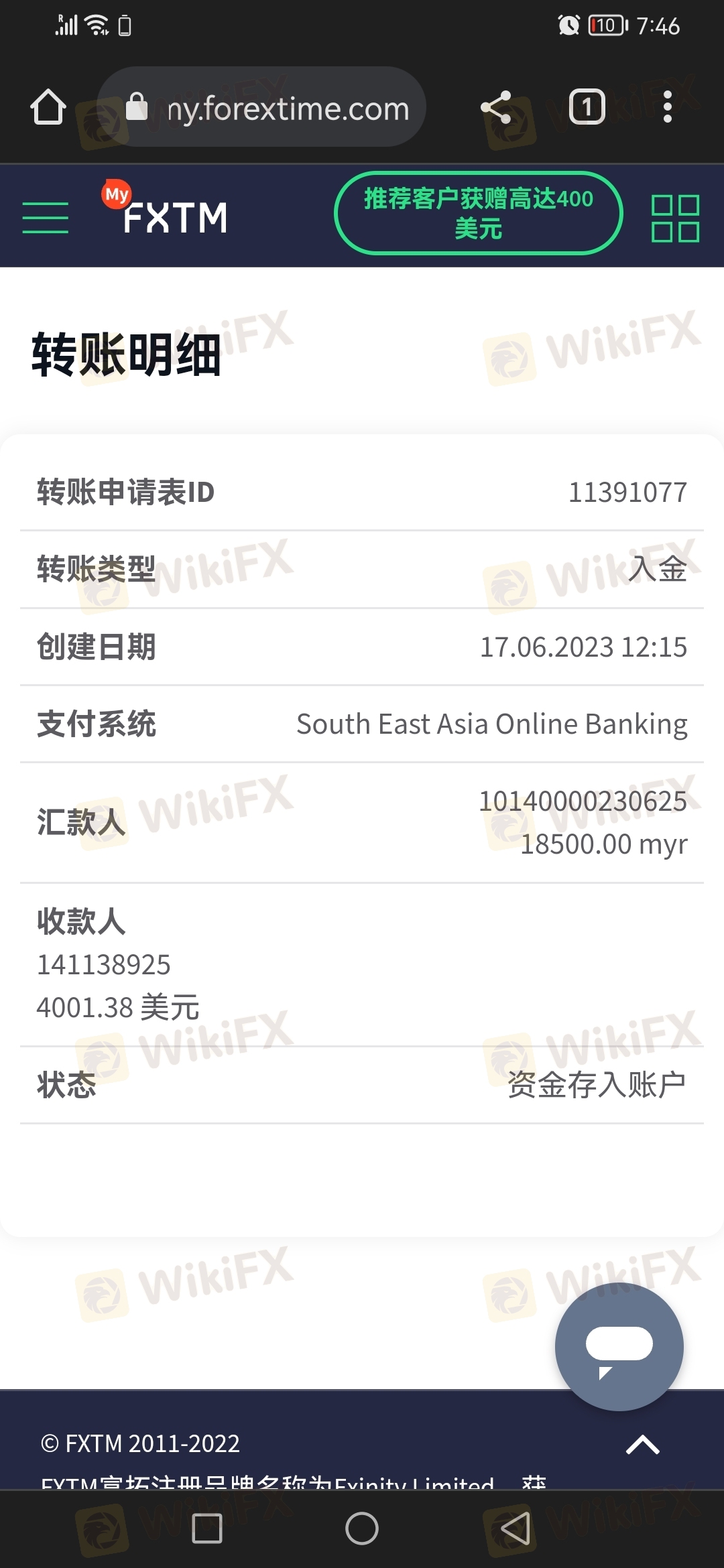The width and height of the screenshot is (724, 1568).
Task: Open recent apps from navigation bar
Action: [x=207, y=1529]
